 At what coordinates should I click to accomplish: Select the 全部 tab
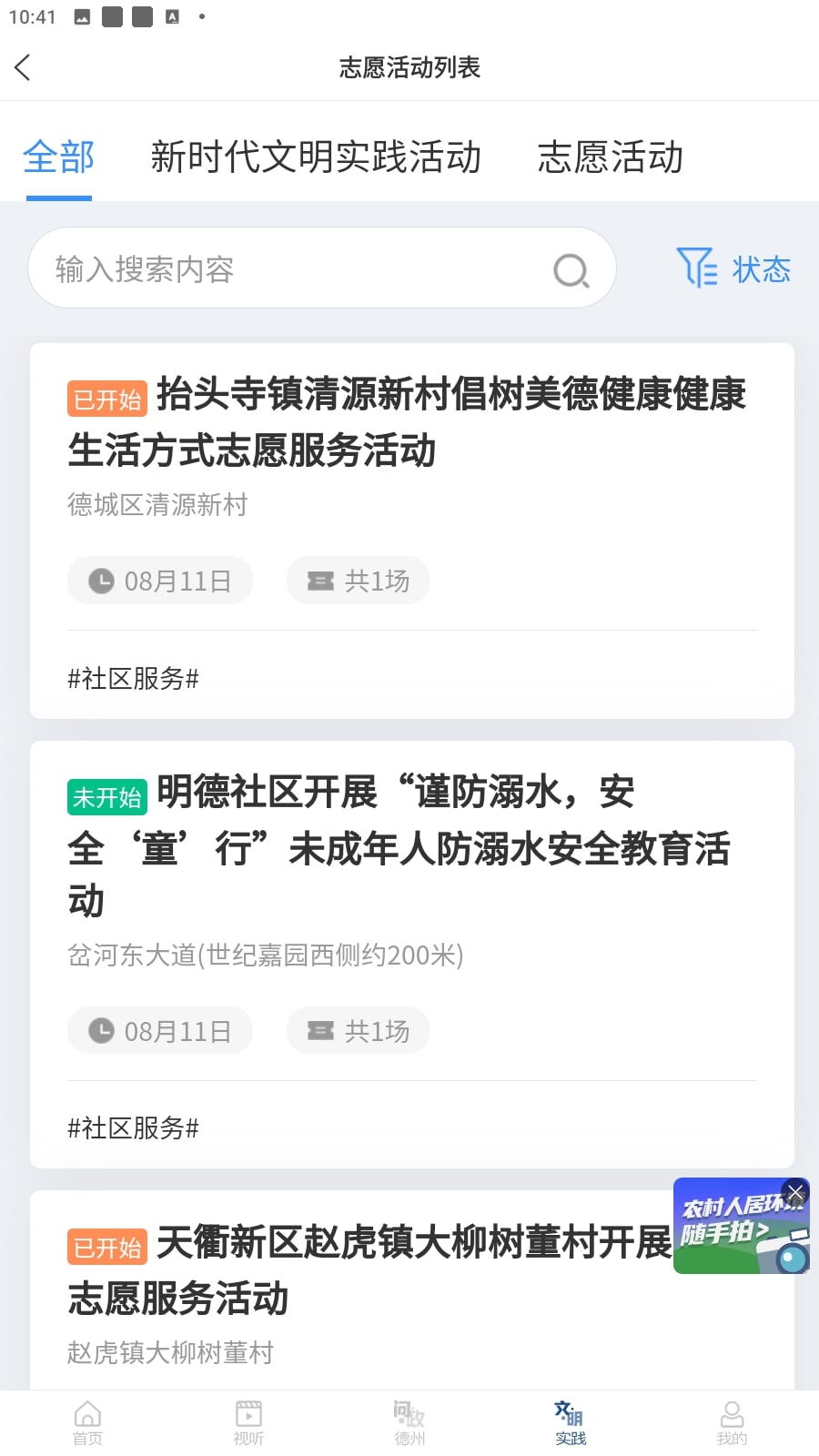[58, 157]
